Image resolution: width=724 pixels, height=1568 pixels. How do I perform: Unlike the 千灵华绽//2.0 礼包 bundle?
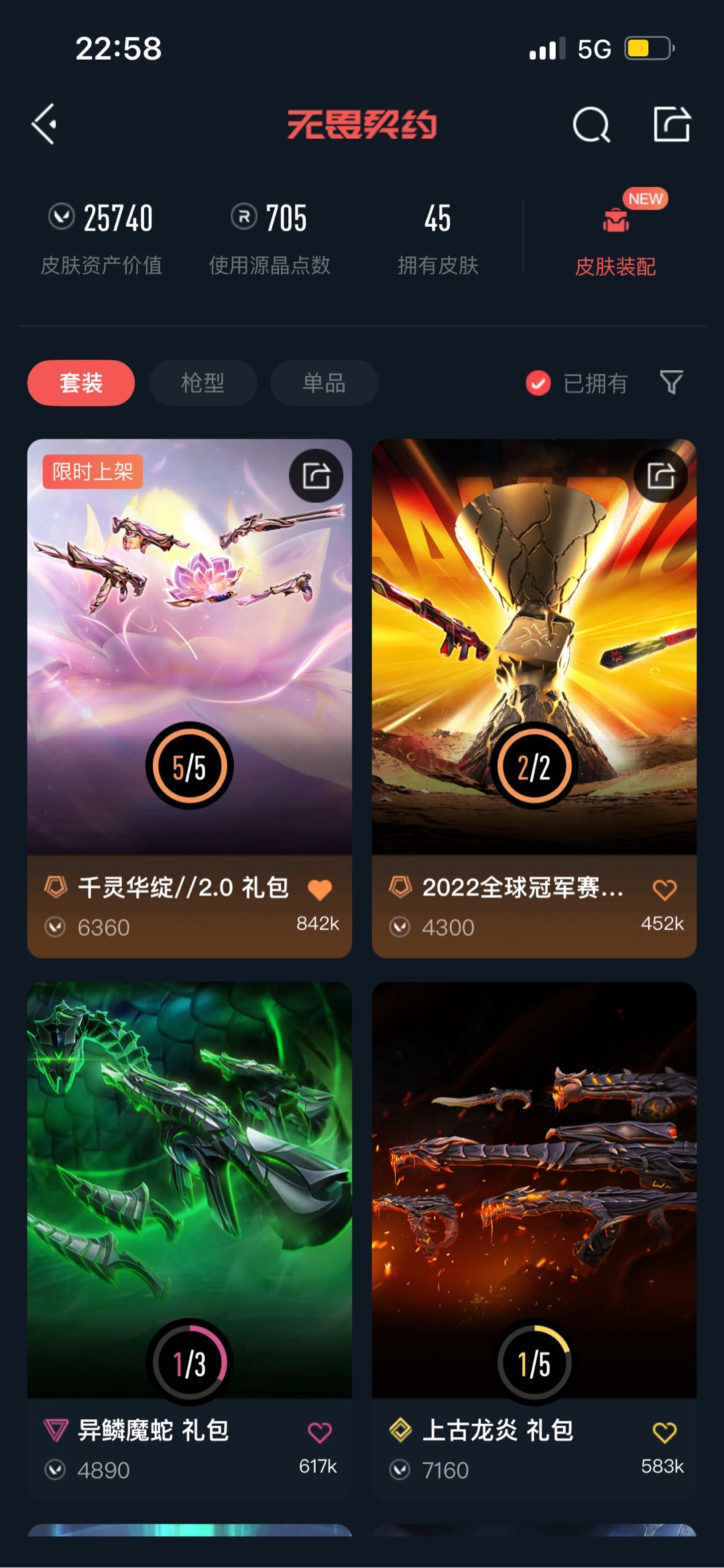(320, 890)
